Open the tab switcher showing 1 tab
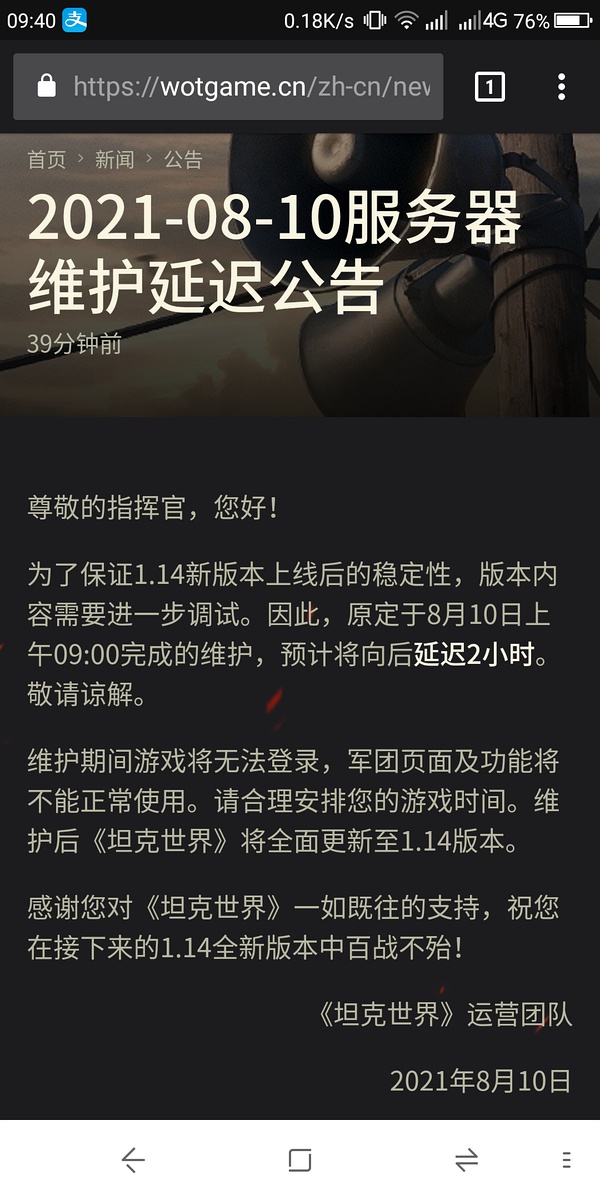Viewport: 600px width, 1200px height. [x=489, y=87]
